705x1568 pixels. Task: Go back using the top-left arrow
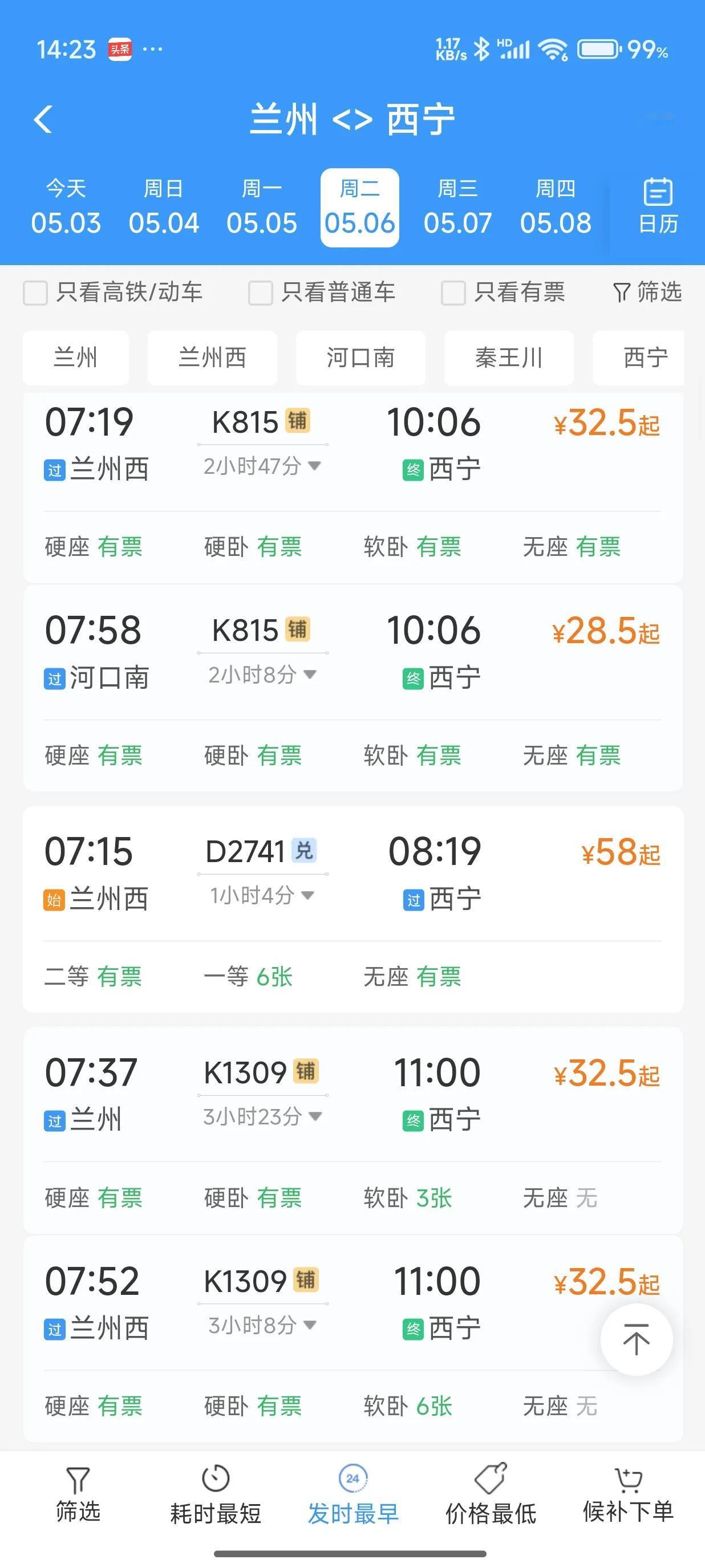pyautogui.click(x=43, y=119)
